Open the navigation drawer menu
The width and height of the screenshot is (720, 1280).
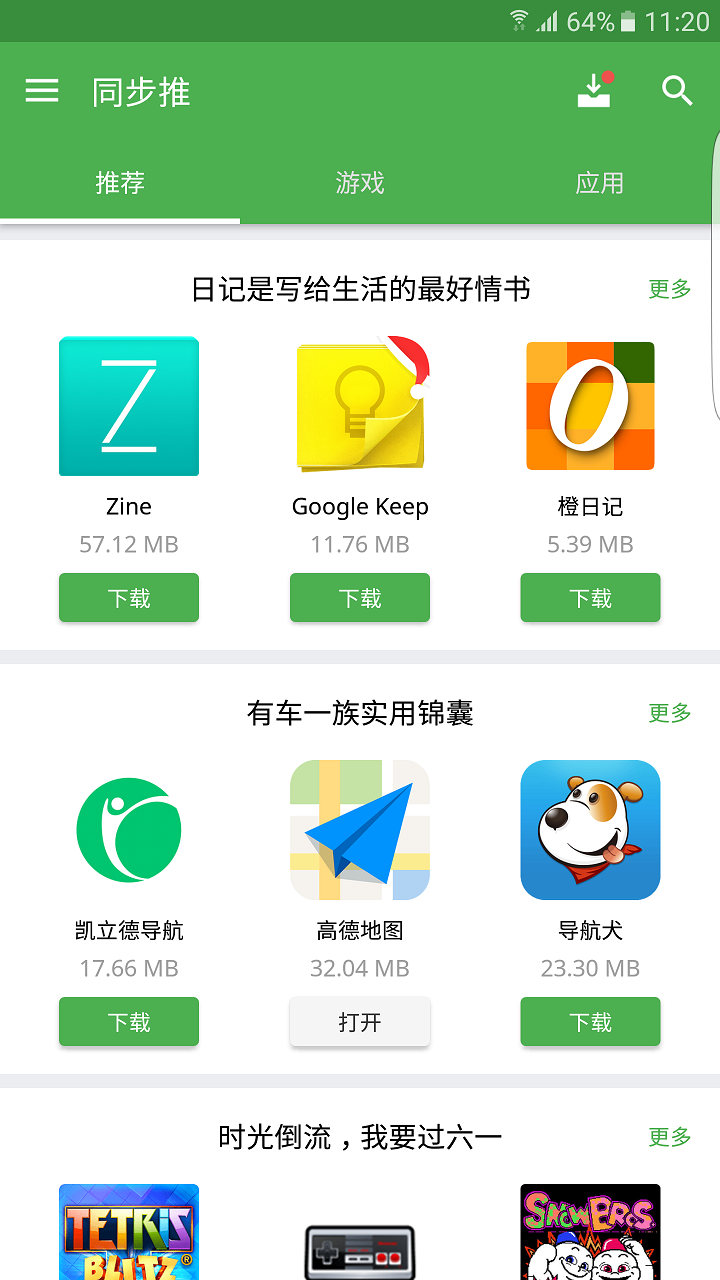41,91
